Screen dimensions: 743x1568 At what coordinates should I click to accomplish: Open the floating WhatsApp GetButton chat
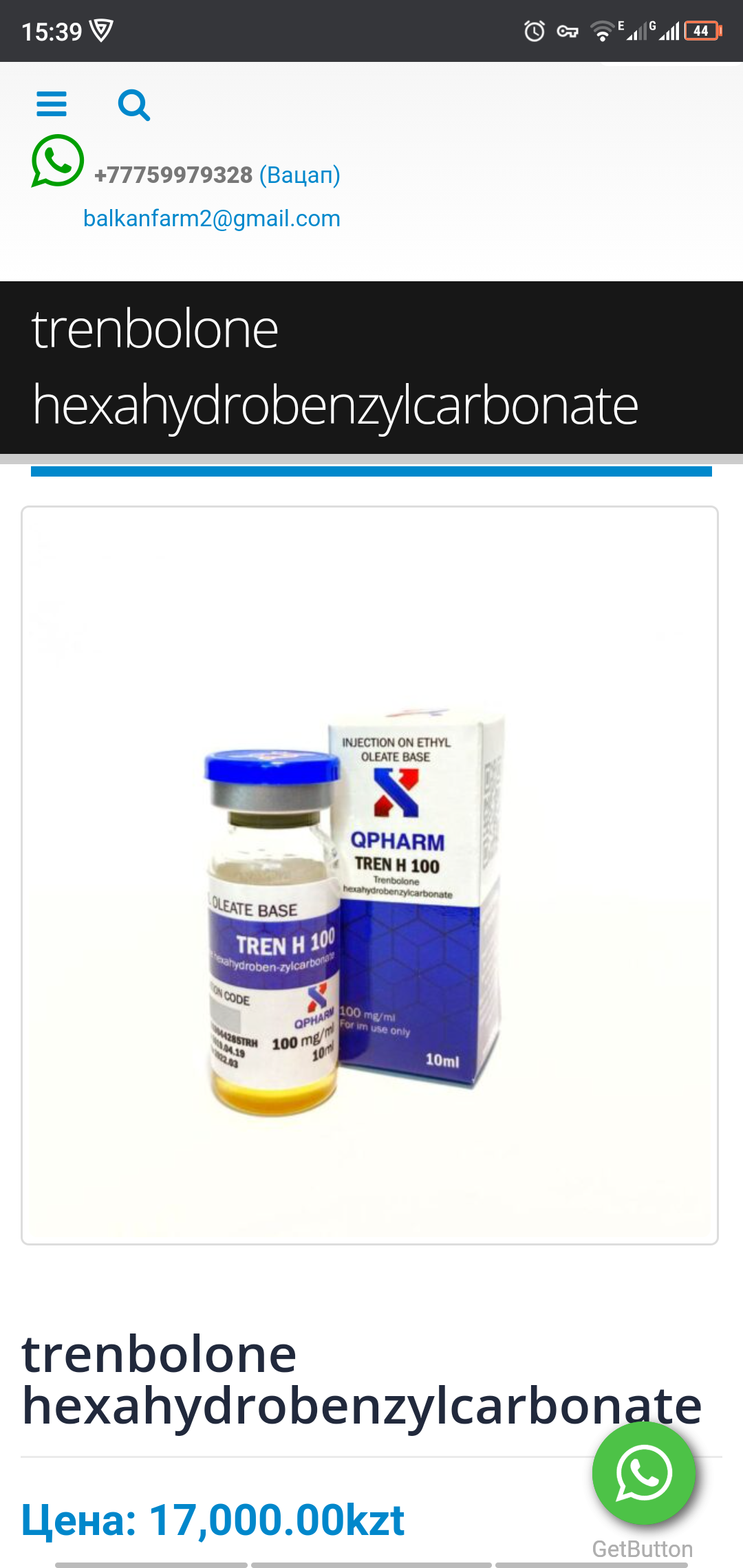click(x=644, y=1473)
